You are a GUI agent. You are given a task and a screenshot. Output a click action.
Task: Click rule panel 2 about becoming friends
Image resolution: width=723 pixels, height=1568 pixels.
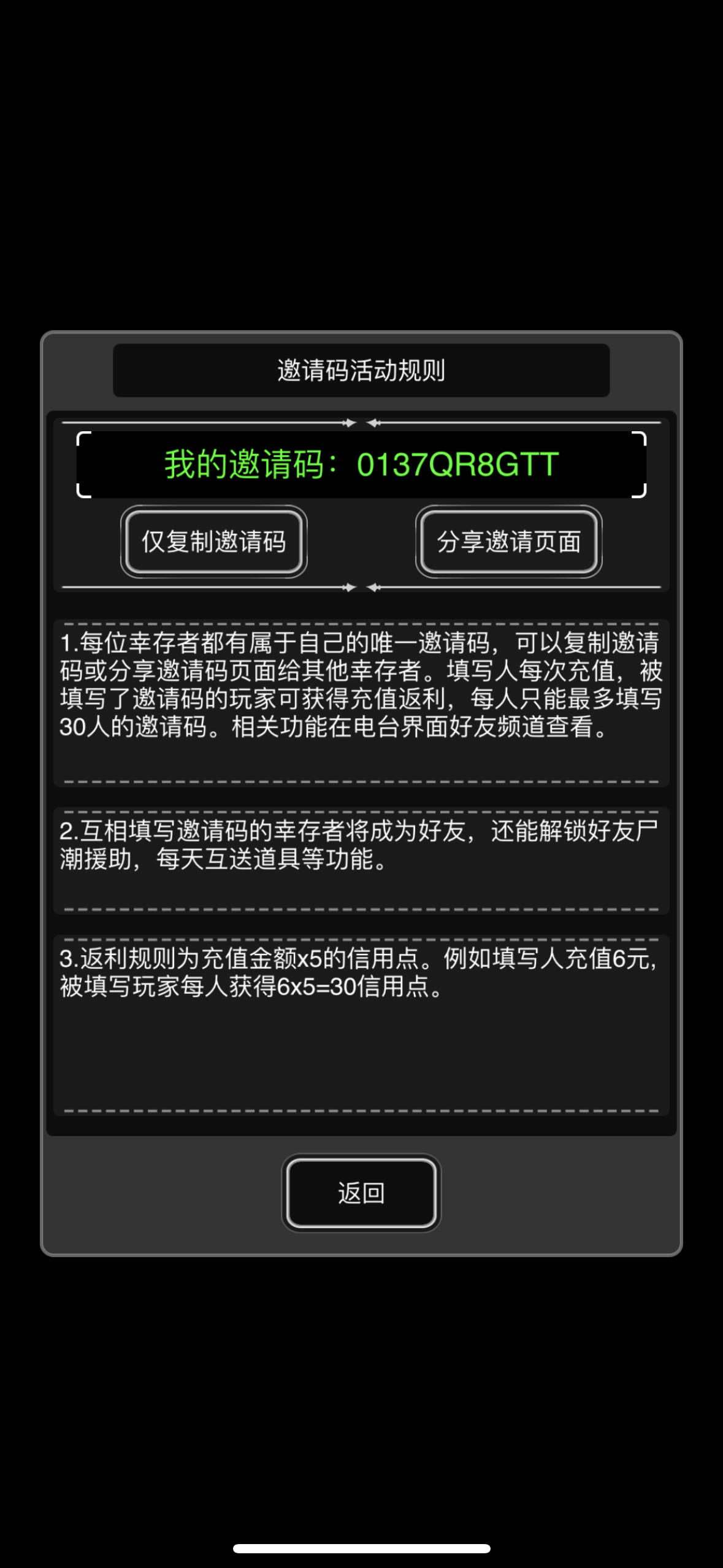coord(361,865)
